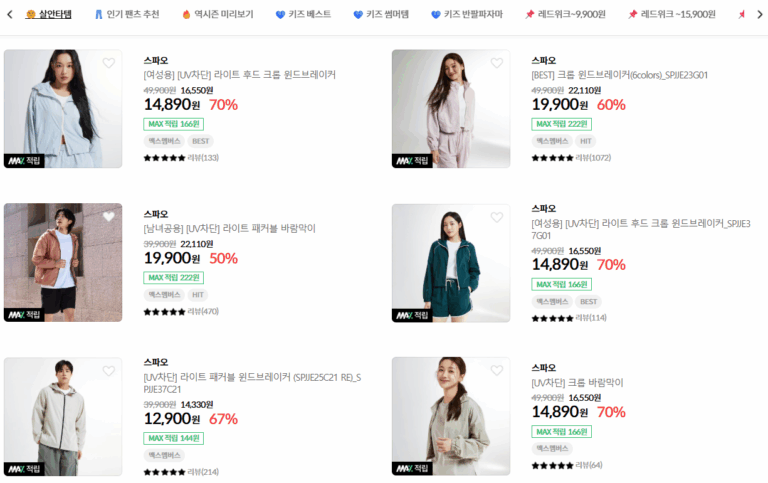Show more tabs with the right arrow

coord(759,15)
